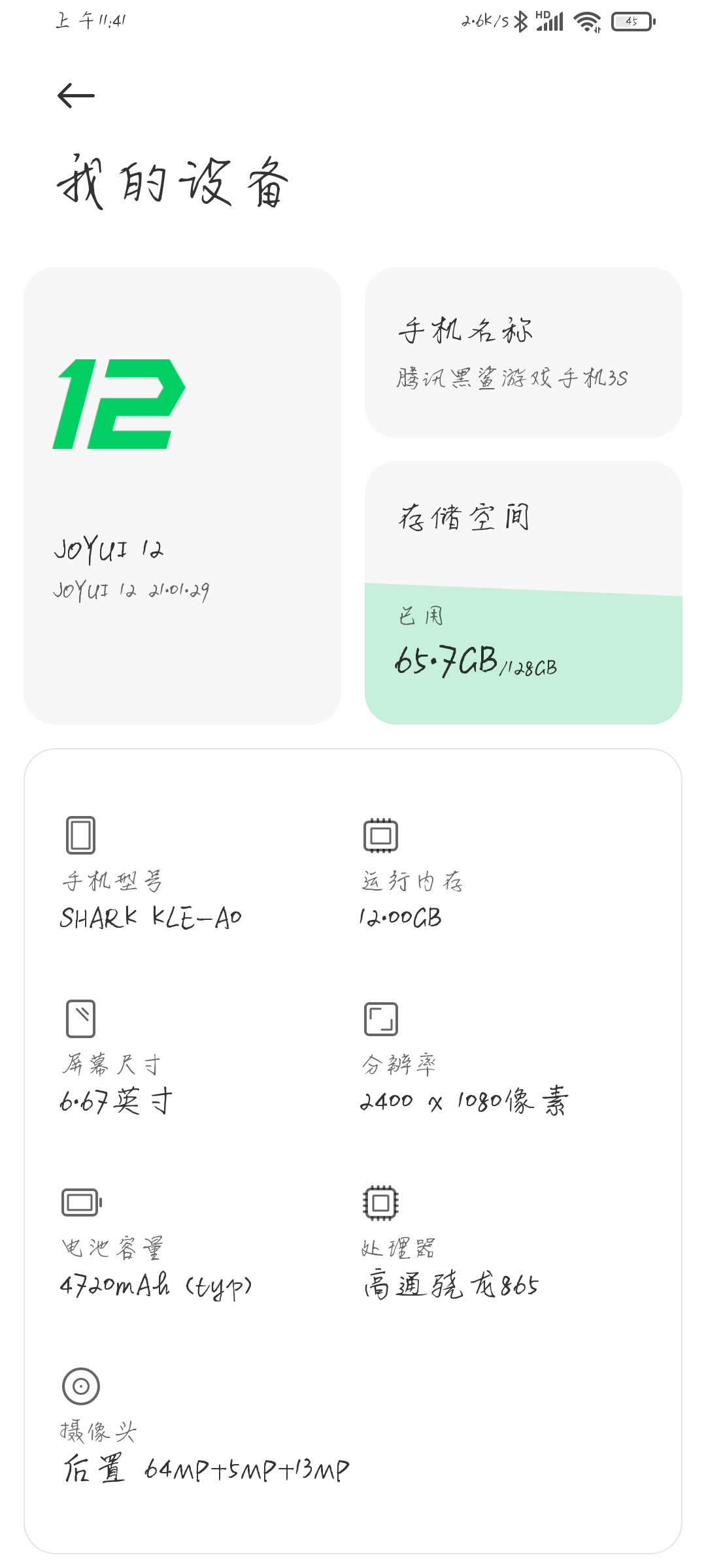The image size is (706, 1568).
Task: Open the JOYUI 12 version card
Action: (x=182, y=495)
